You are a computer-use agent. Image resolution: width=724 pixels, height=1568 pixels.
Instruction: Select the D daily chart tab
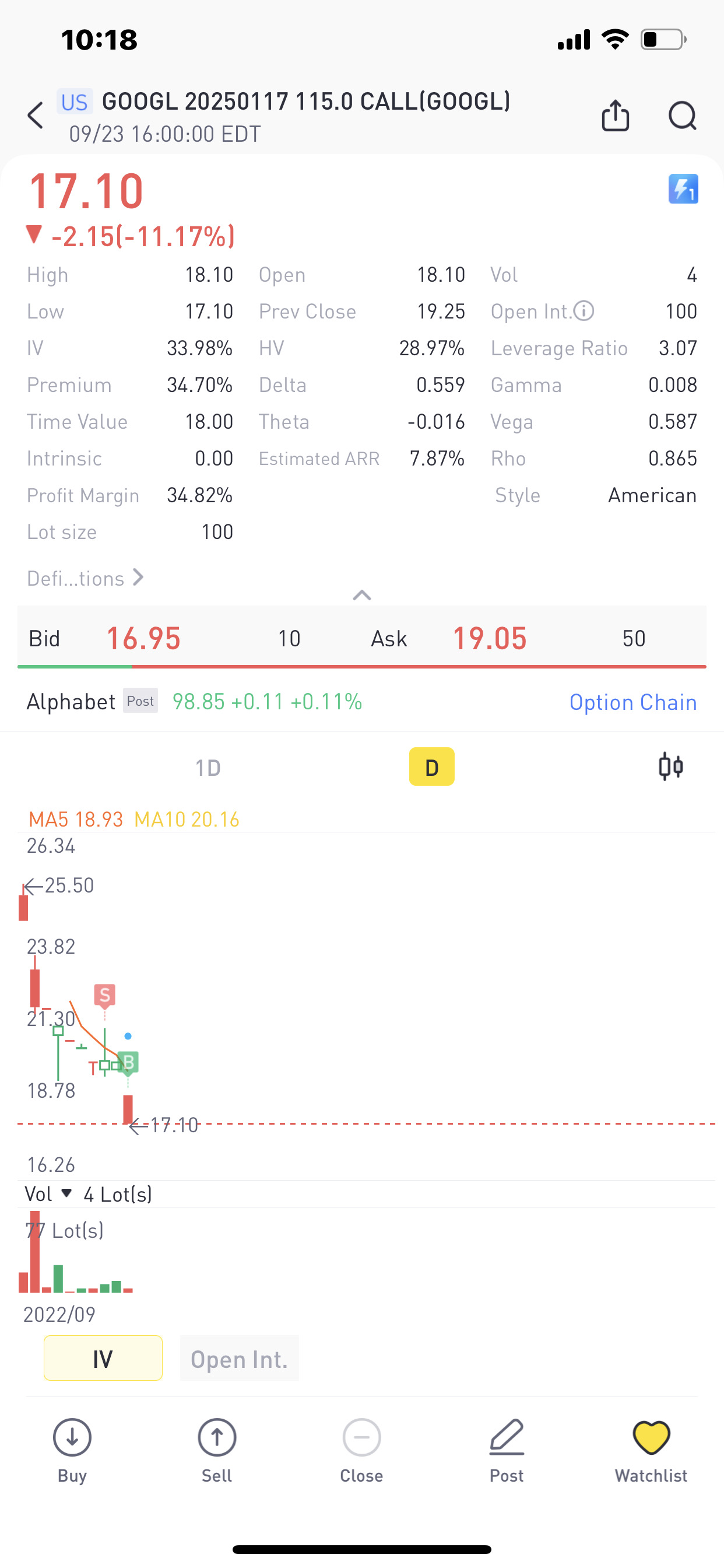(431, 767)
